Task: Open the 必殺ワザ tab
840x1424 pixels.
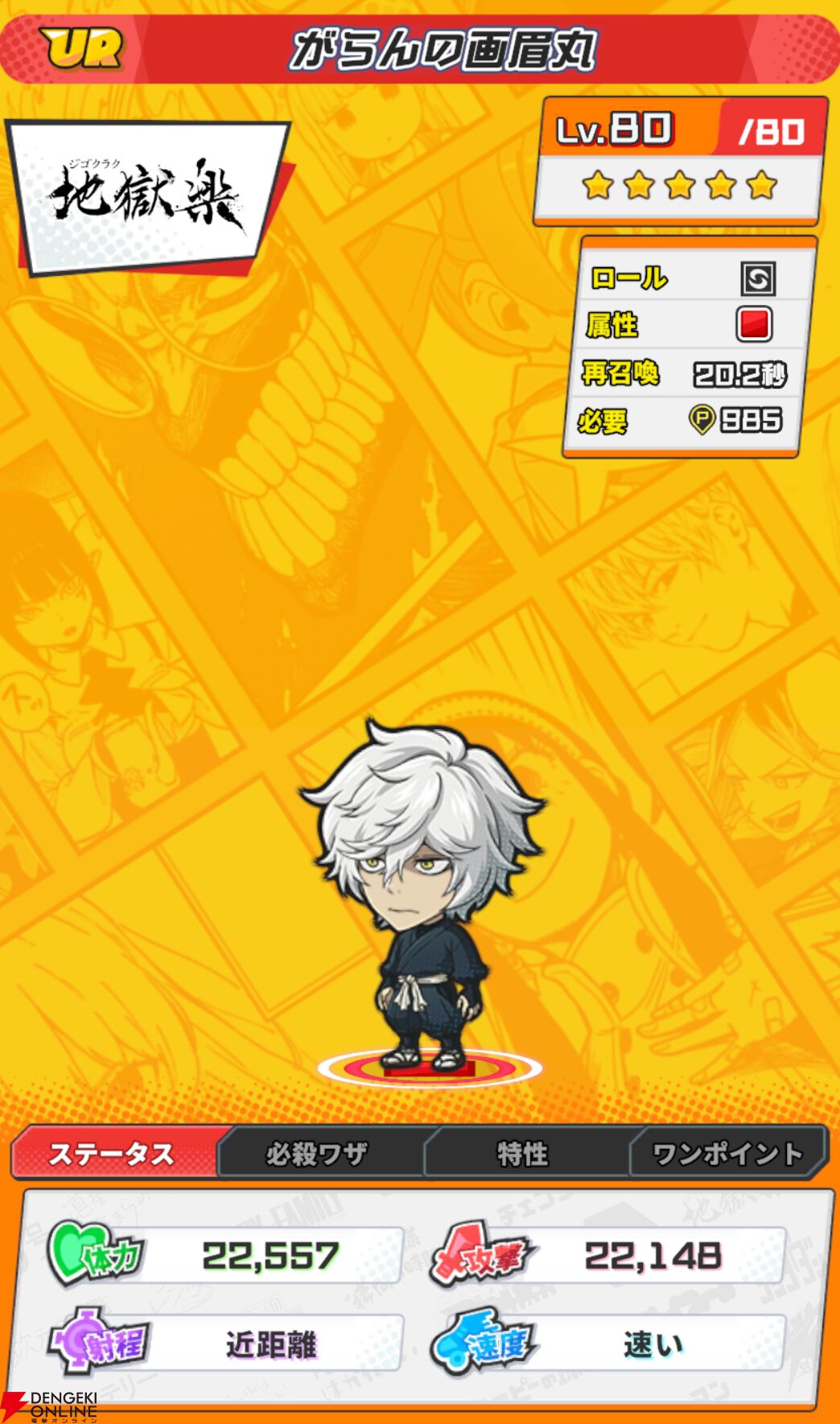Action: (x=317, y=1154)
